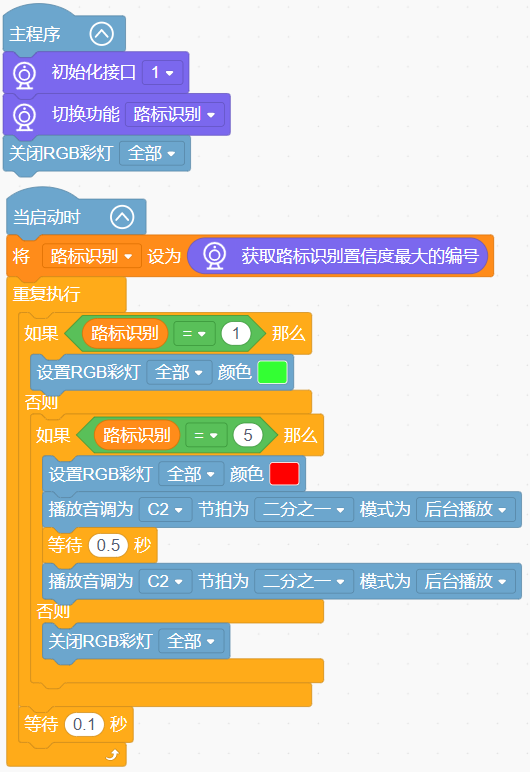
Task: Edit the comparison value 5
Action: click(x=248, y=435)
